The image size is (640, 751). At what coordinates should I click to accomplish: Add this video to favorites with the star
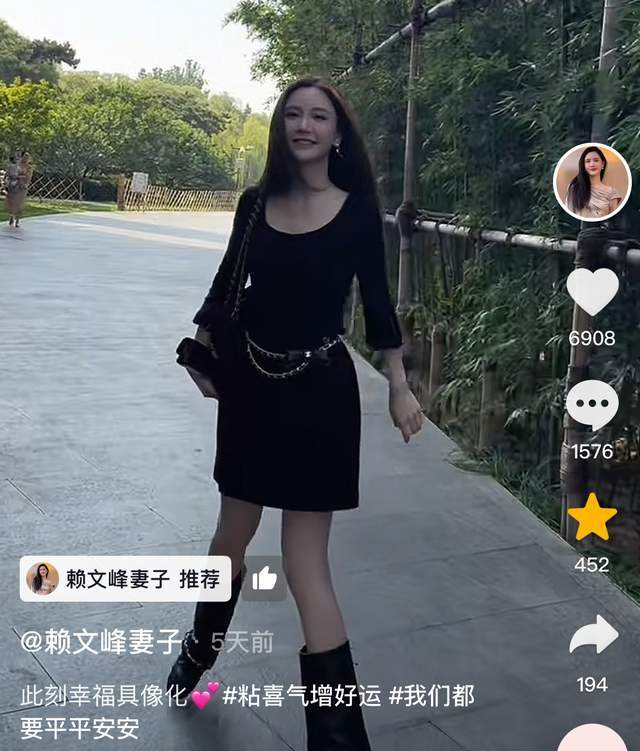coord(592,518)
